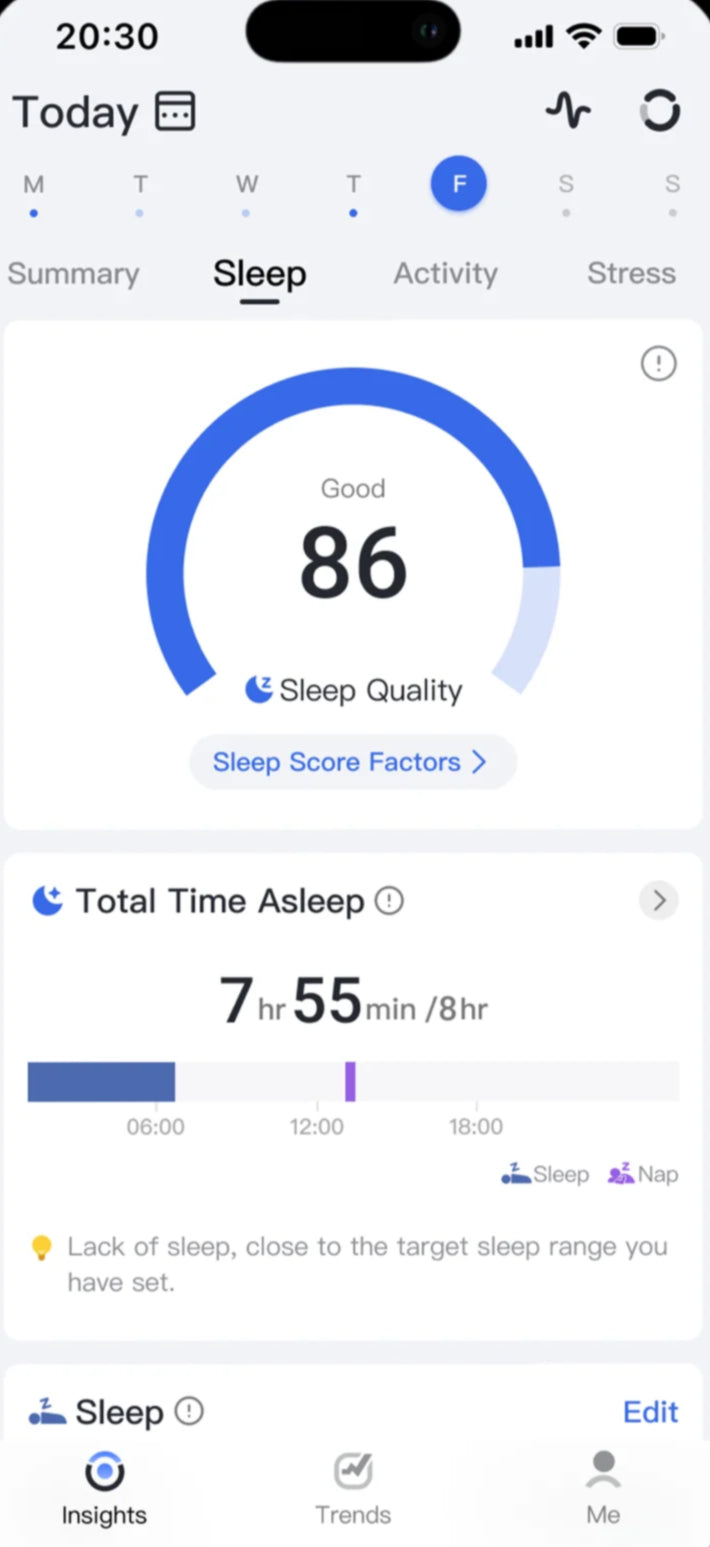Open info icon on Sleep Quality card
Viewport: 710px width, 1547px height.
(x=658, y=365)
